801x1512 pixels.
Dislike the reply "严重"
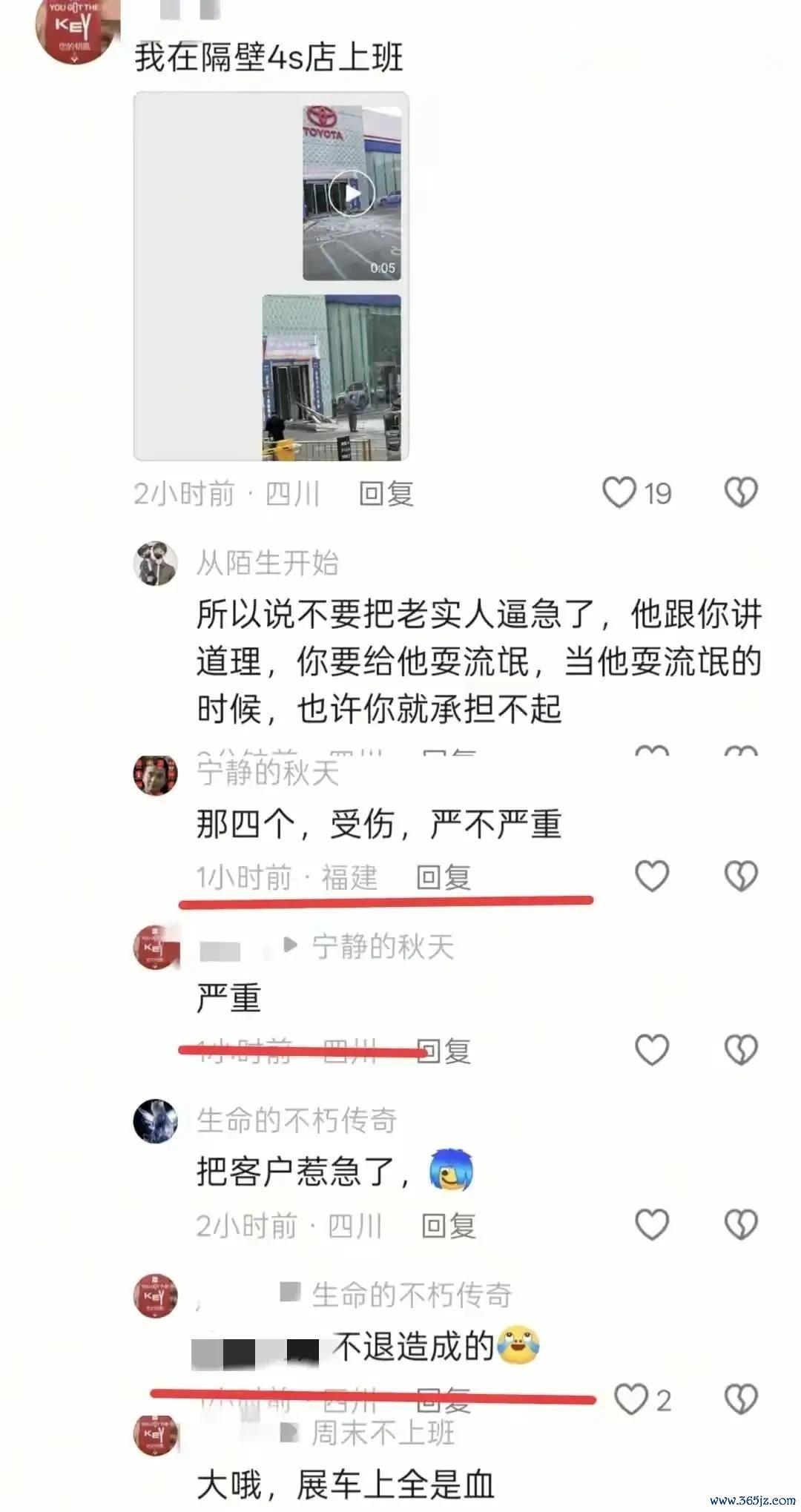pyautogui.click(x=741, y=1050)
